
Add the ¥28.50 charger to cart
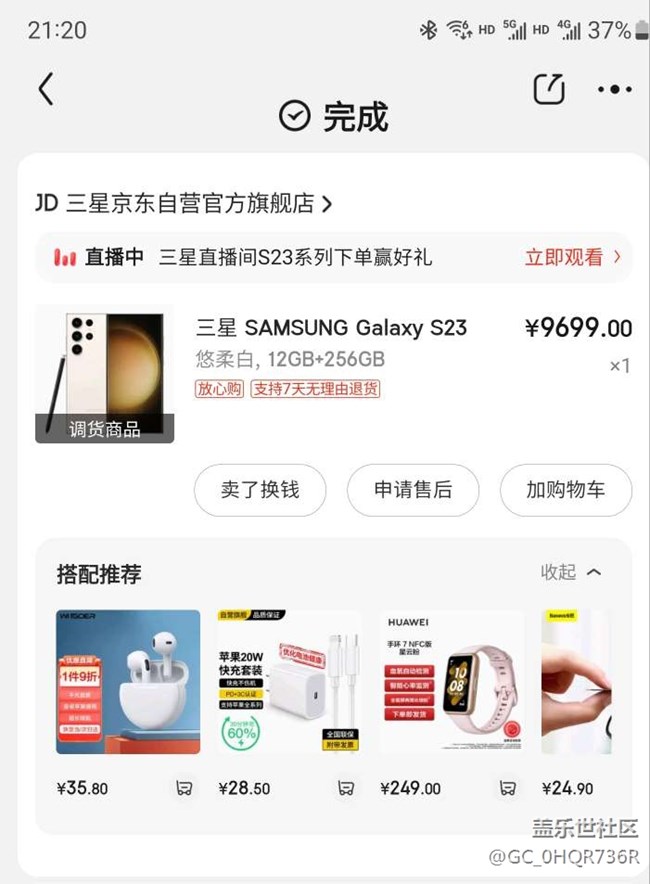click(346, 788)
